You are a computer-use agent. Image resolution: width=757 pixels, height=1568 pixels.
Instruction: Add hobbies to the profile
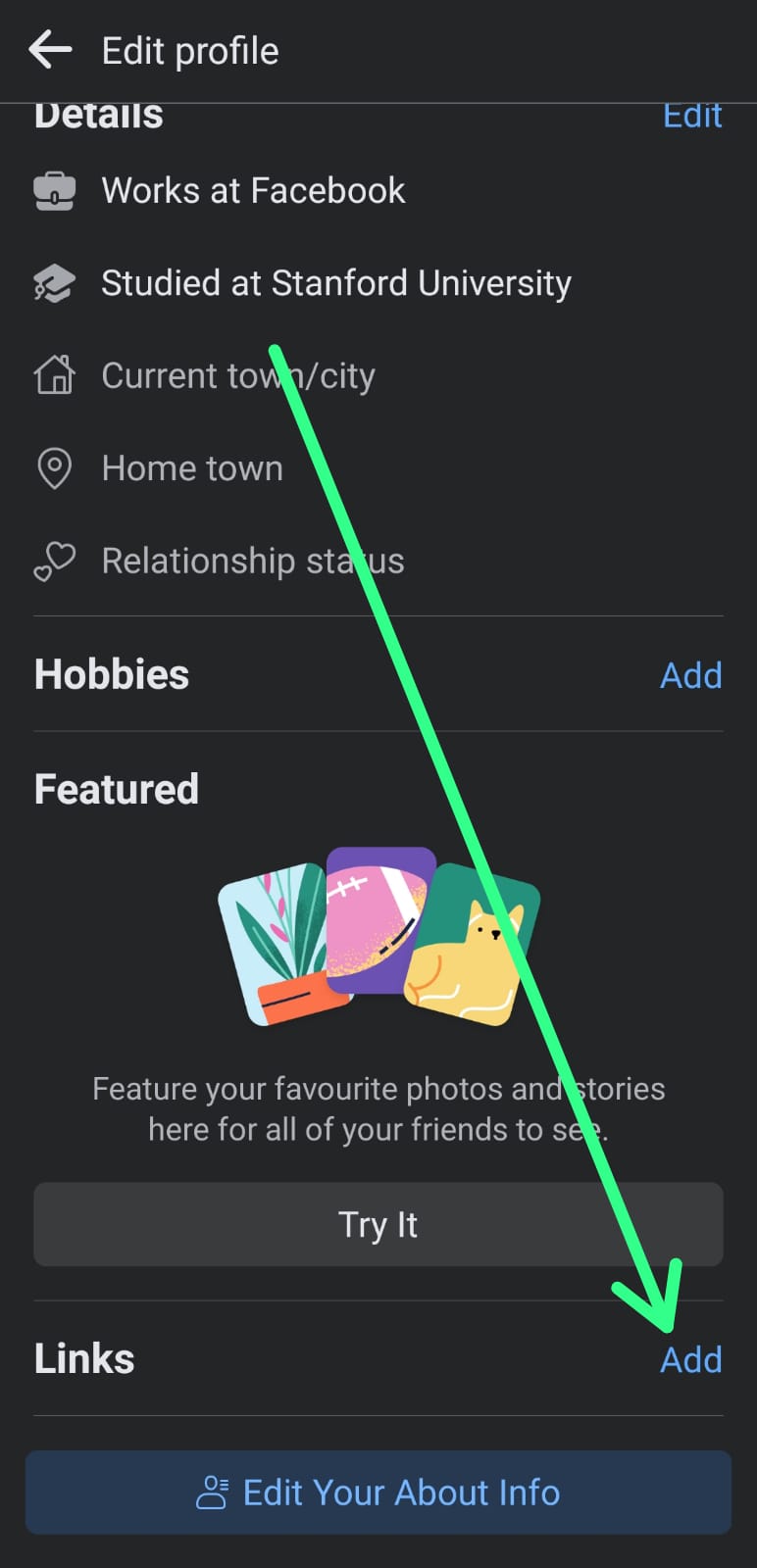click(691, 675)
